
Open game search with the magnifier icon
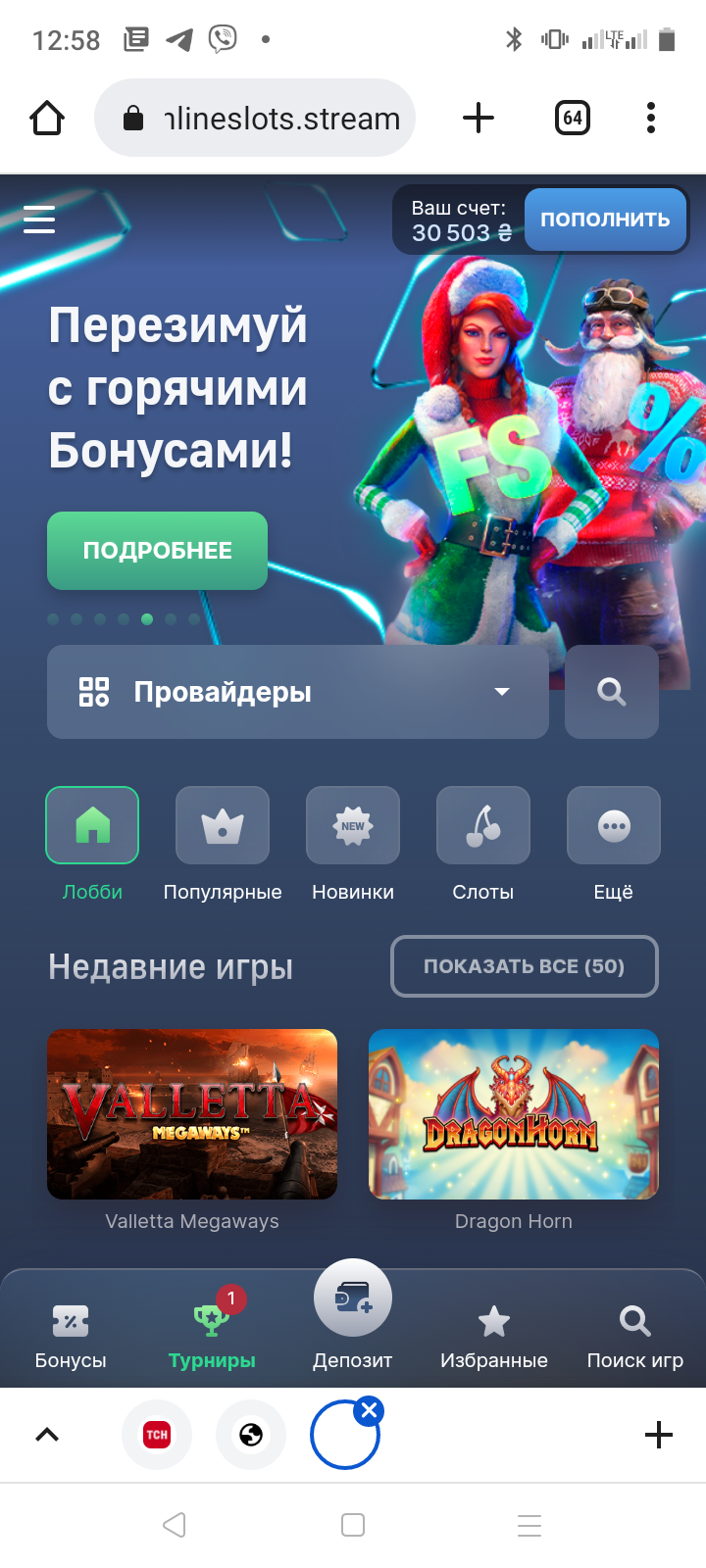click(612, 692)
